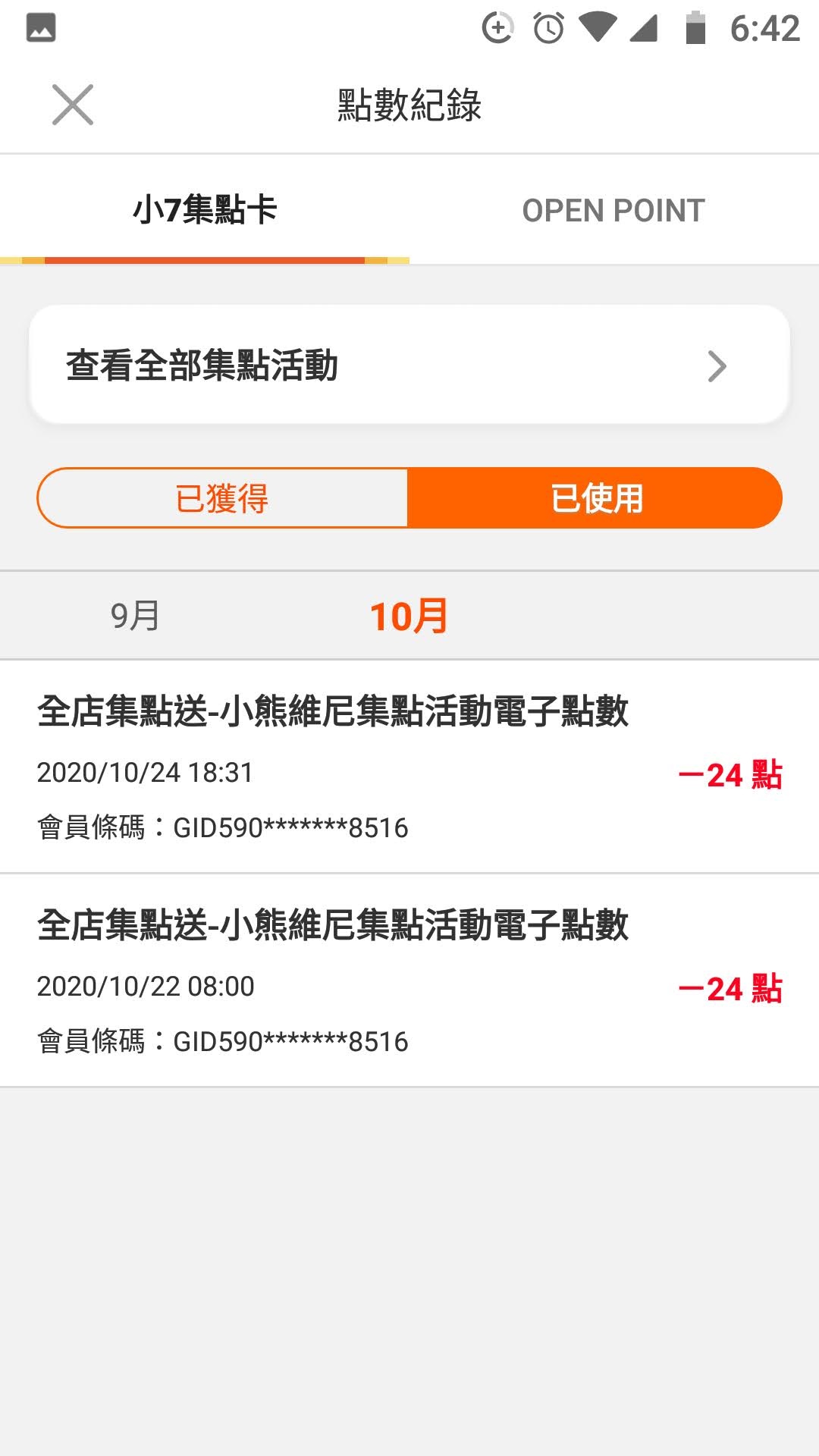Screen dimensions: 819x1456
Task: Switch to 9月 records
Action: [x=136, y=615]
